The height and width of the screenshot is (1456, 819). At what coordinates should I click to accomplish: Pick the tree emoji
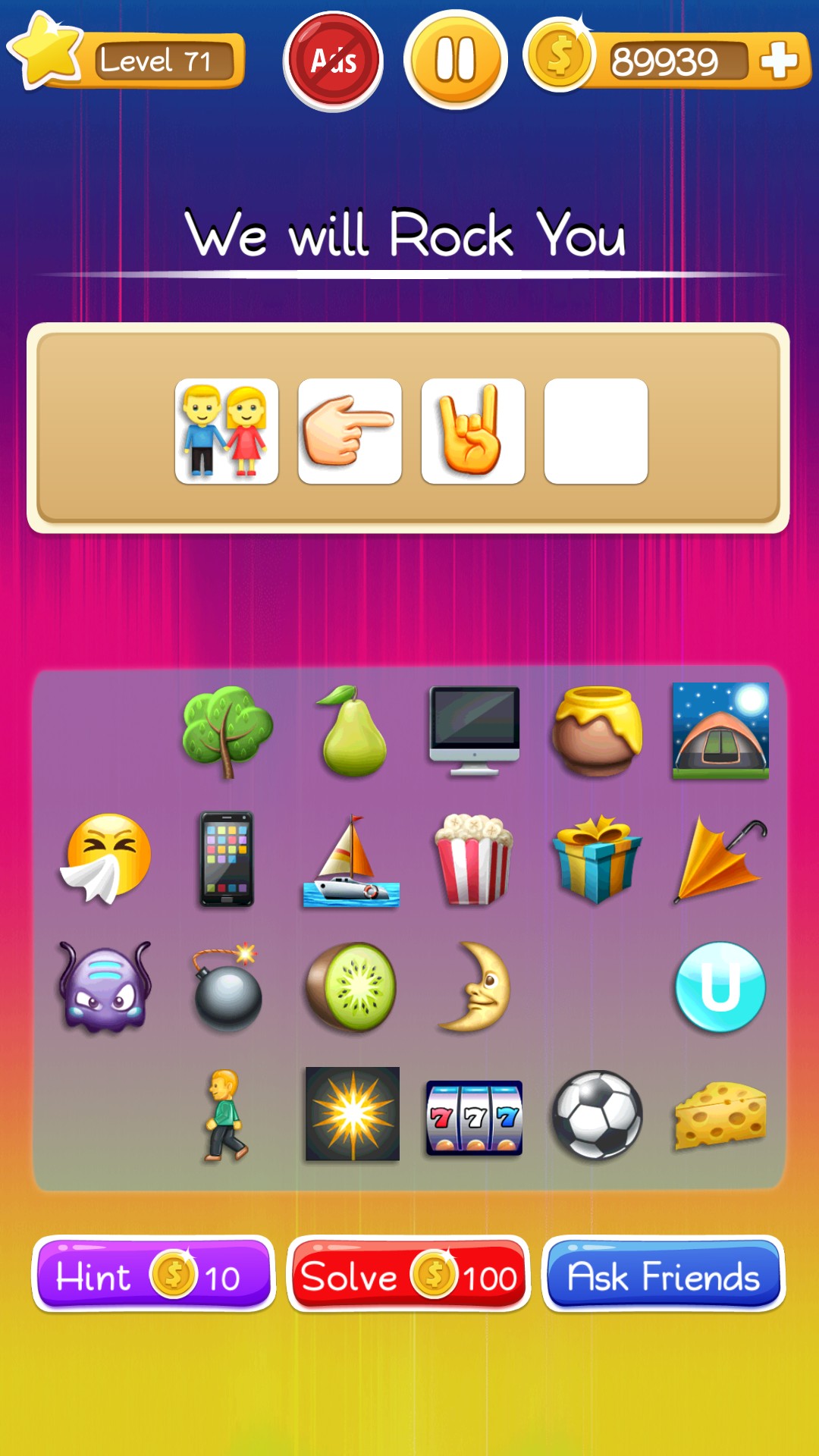(x=227, y=731)
